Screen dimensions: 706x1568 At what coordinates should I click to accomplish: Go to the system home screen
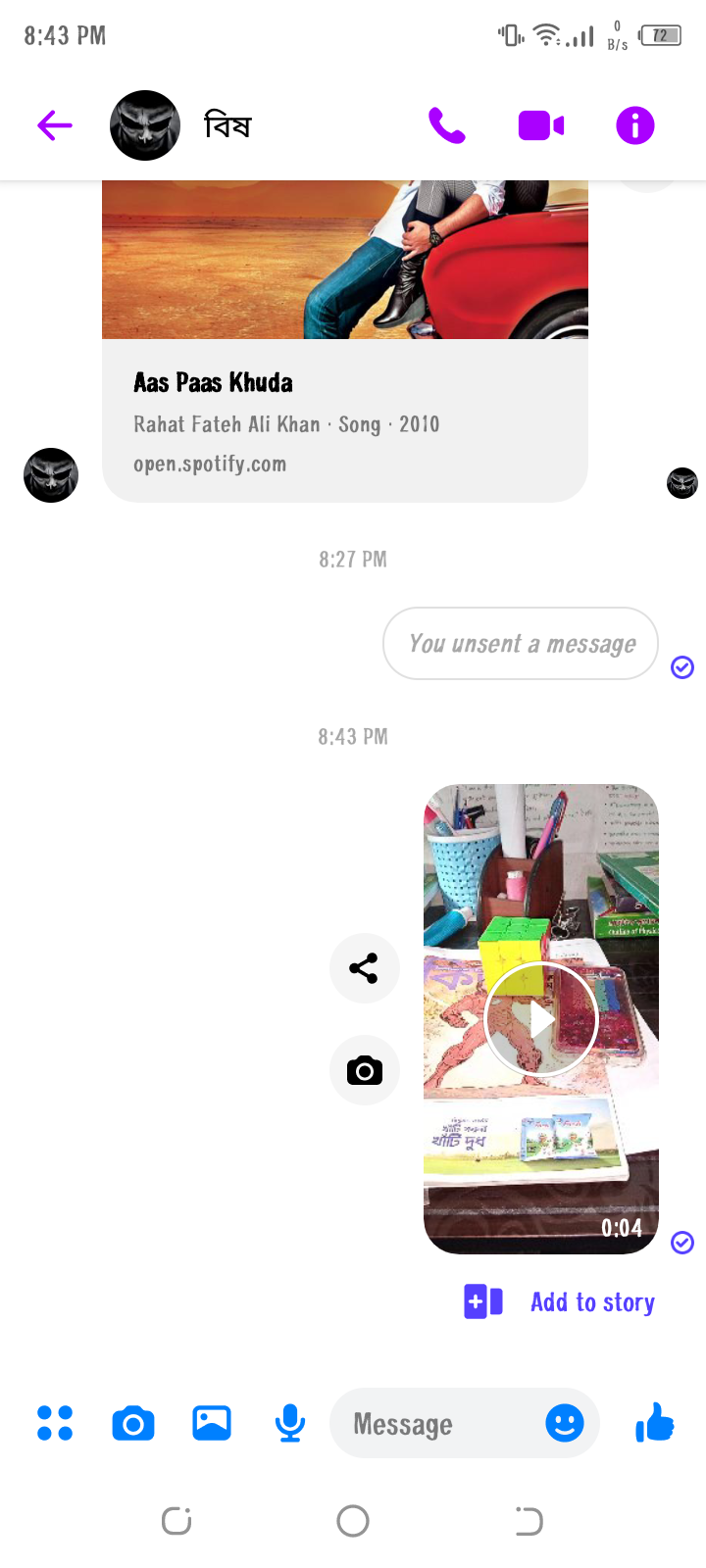tap(353, 1521)
